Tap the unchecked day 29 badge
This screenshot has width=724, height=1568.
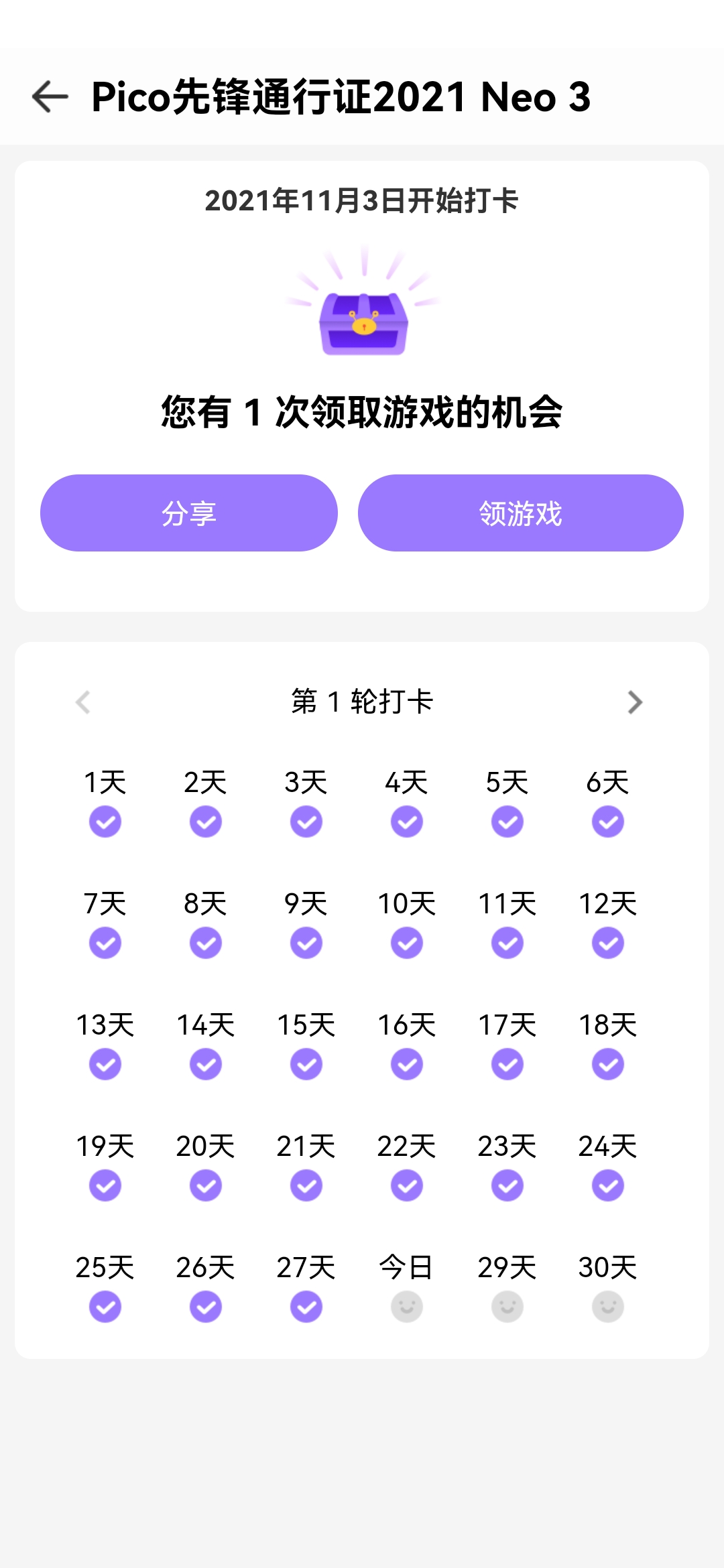506,1304
